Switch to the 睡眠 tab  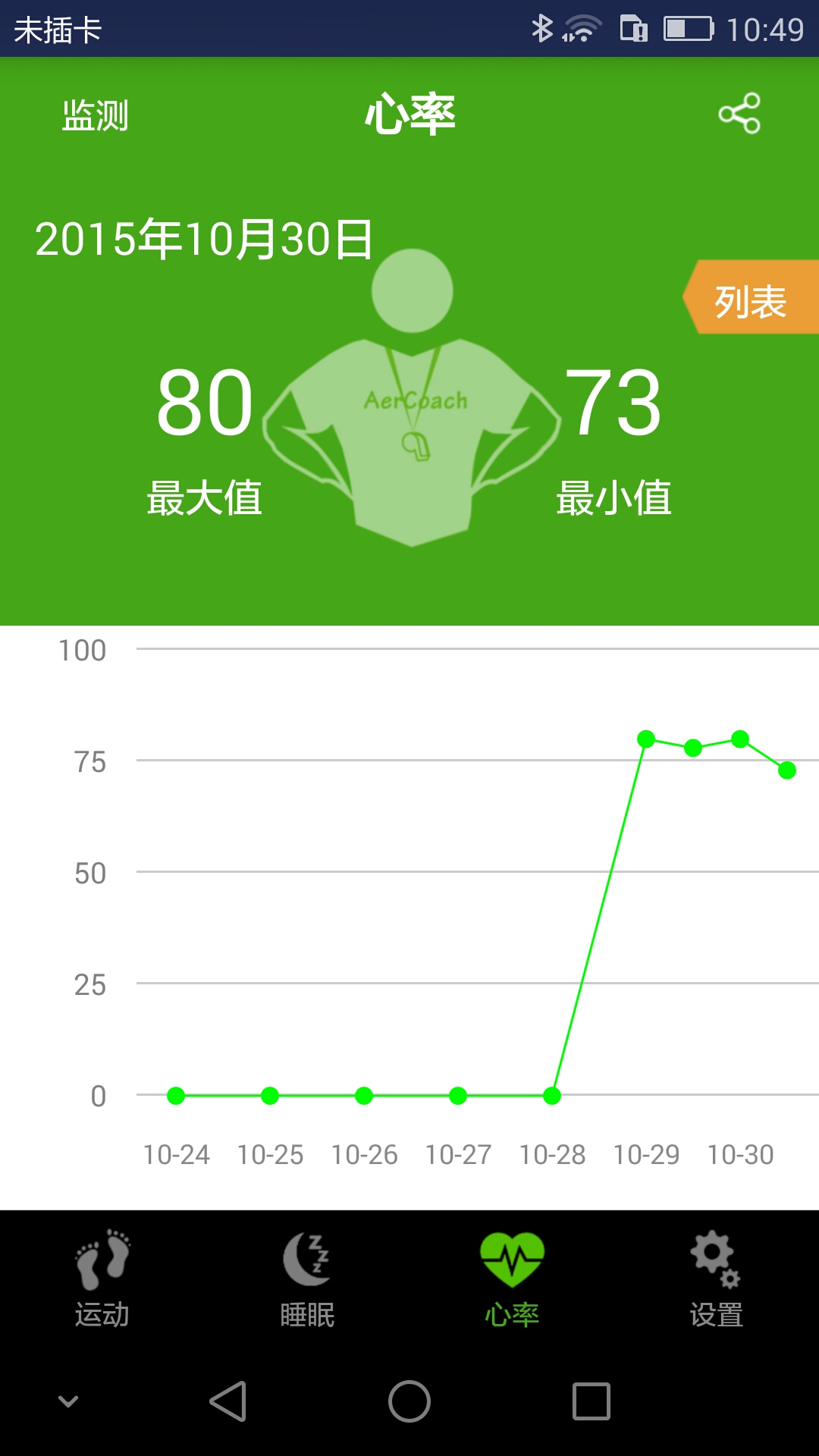(x=307, y=1279)
